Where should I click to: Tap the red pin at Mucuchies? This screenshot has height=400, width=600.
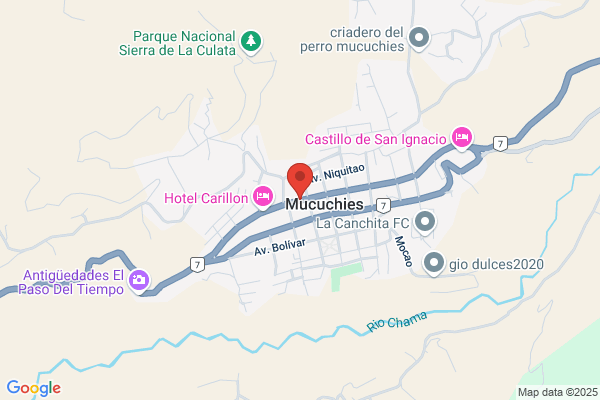pyautogui.click(x=300, y=181)
